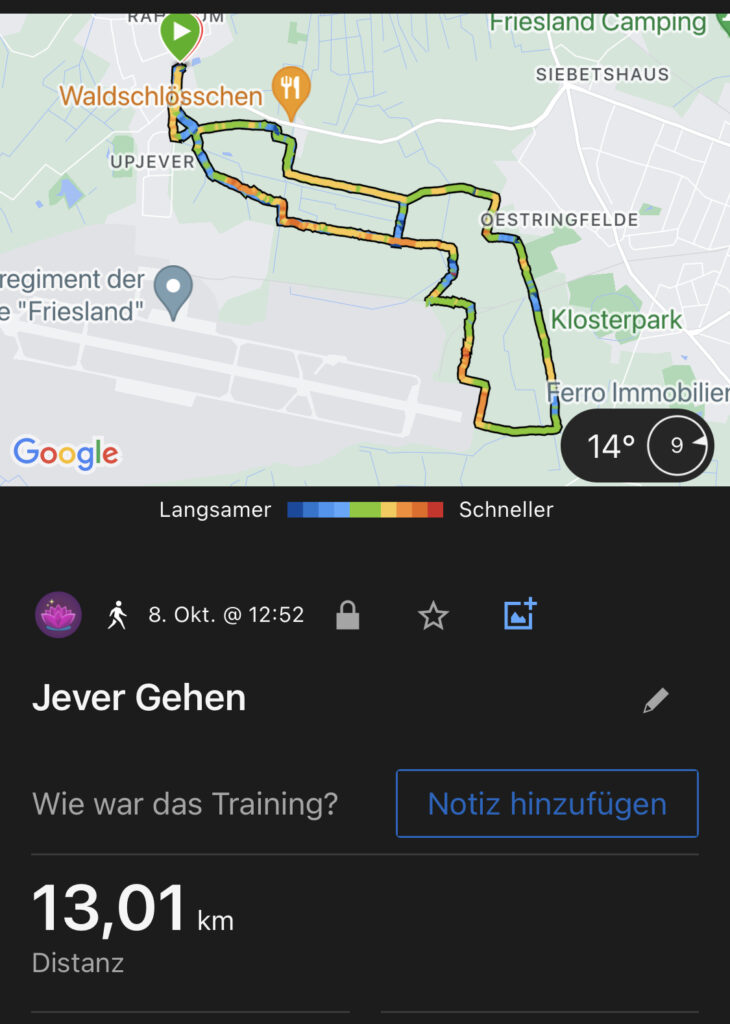Tap the Notiz hinzufügen button
The height and width of the screenshot is (1024, 730).
tap(547, 803)
